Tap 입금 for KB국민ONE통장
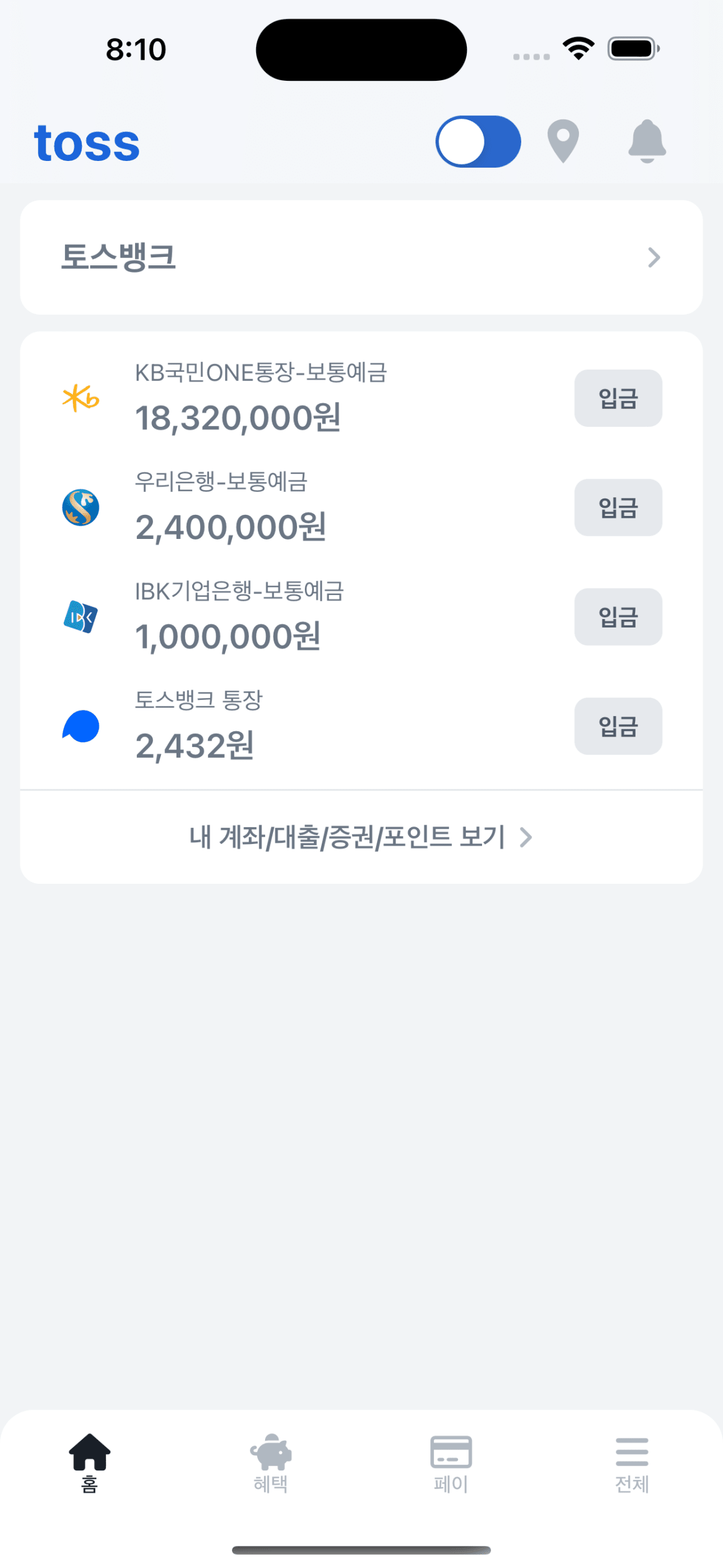723x1568 pixels. pos(618,398)
